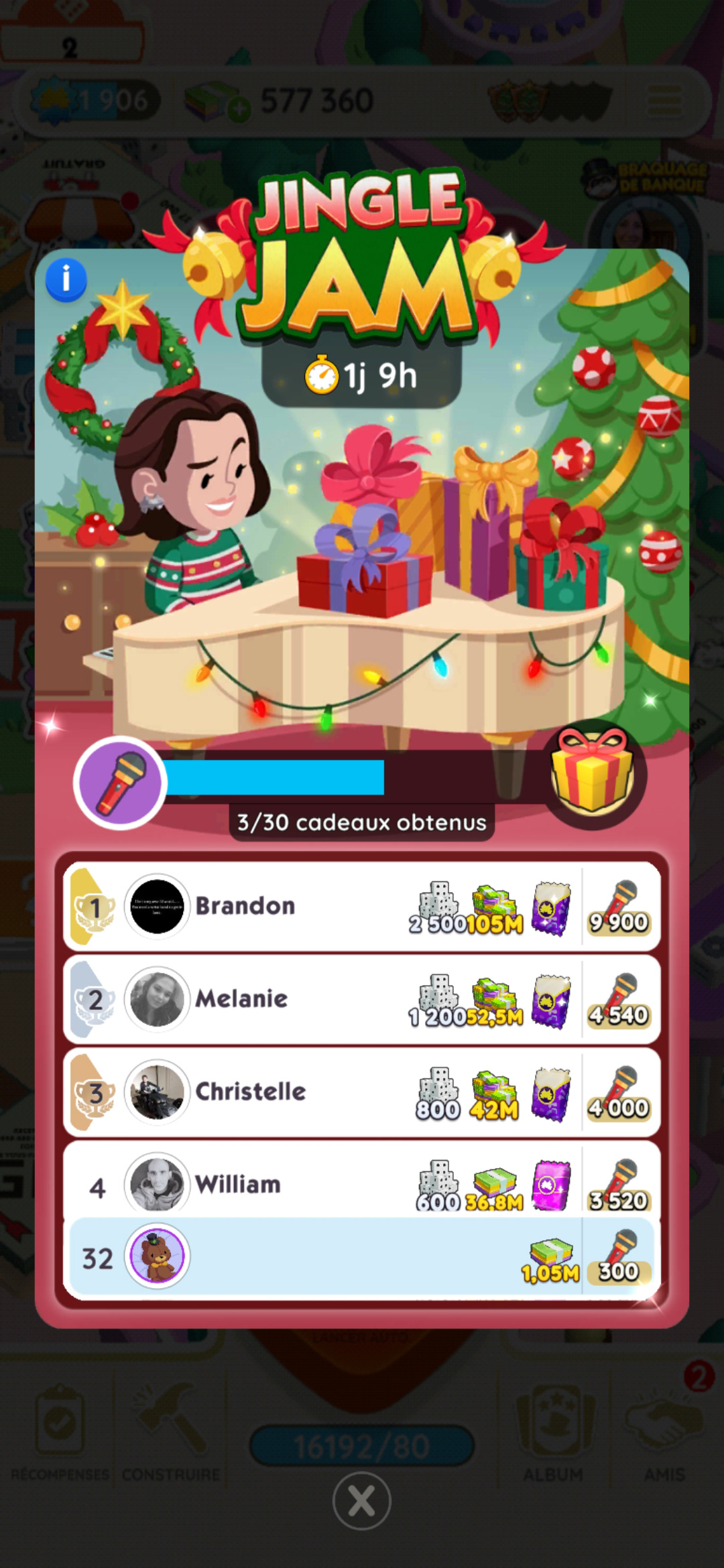Select William's leaderboard row
The image size is (724, 1568).
[361, 1183]
